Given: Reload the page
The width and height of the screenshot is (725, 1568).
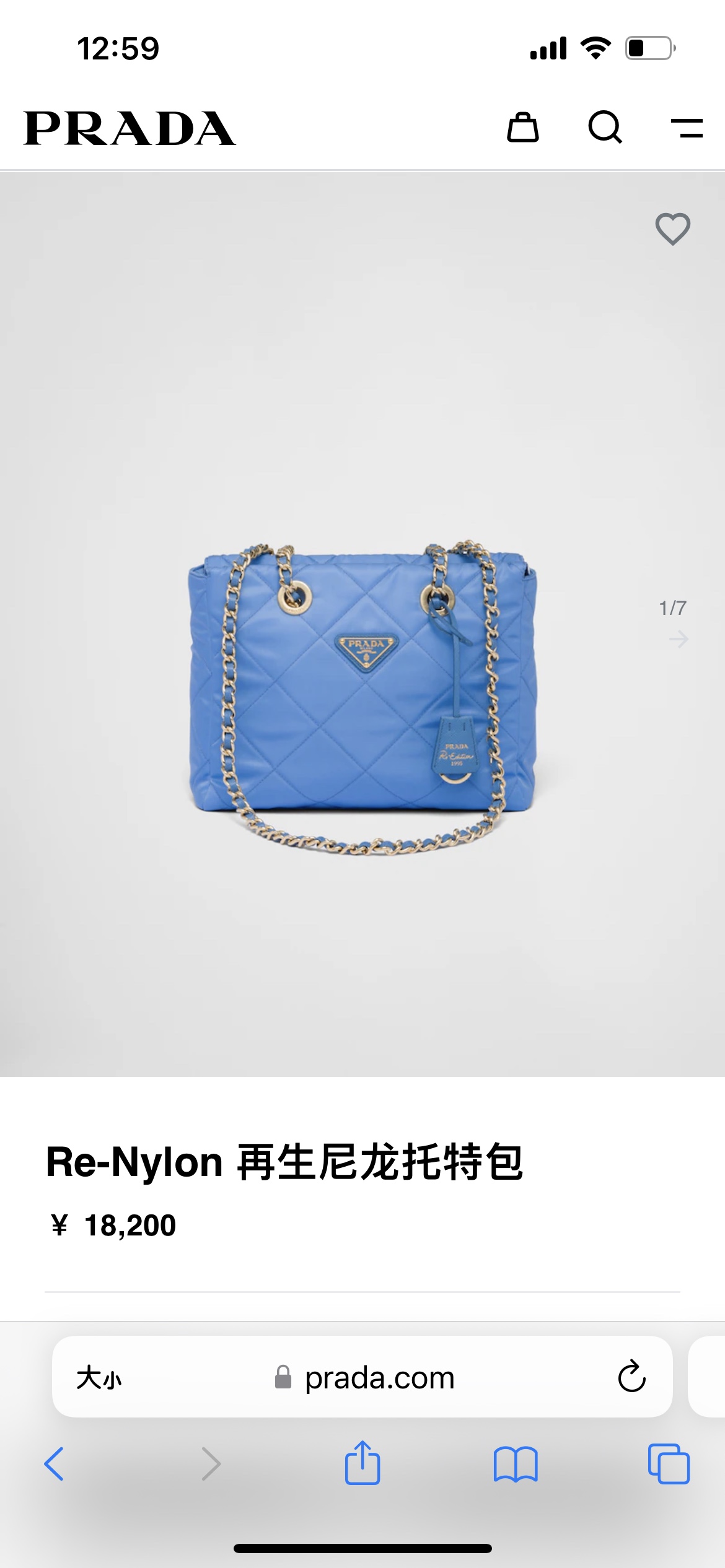Looking at the screenshot, I should coord(631,1377).
